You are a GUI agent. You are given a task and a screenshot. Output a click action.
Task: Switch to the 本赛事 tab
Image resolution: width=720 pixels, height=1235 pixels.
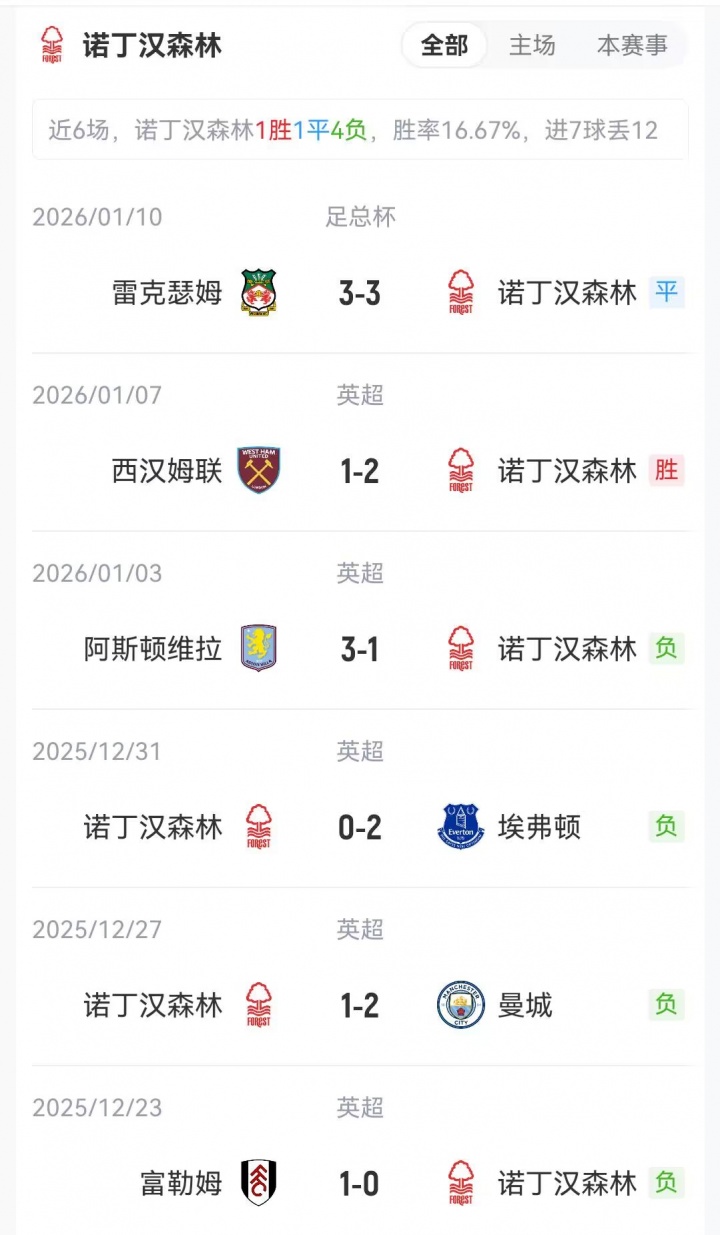click(x=632, y=46)
